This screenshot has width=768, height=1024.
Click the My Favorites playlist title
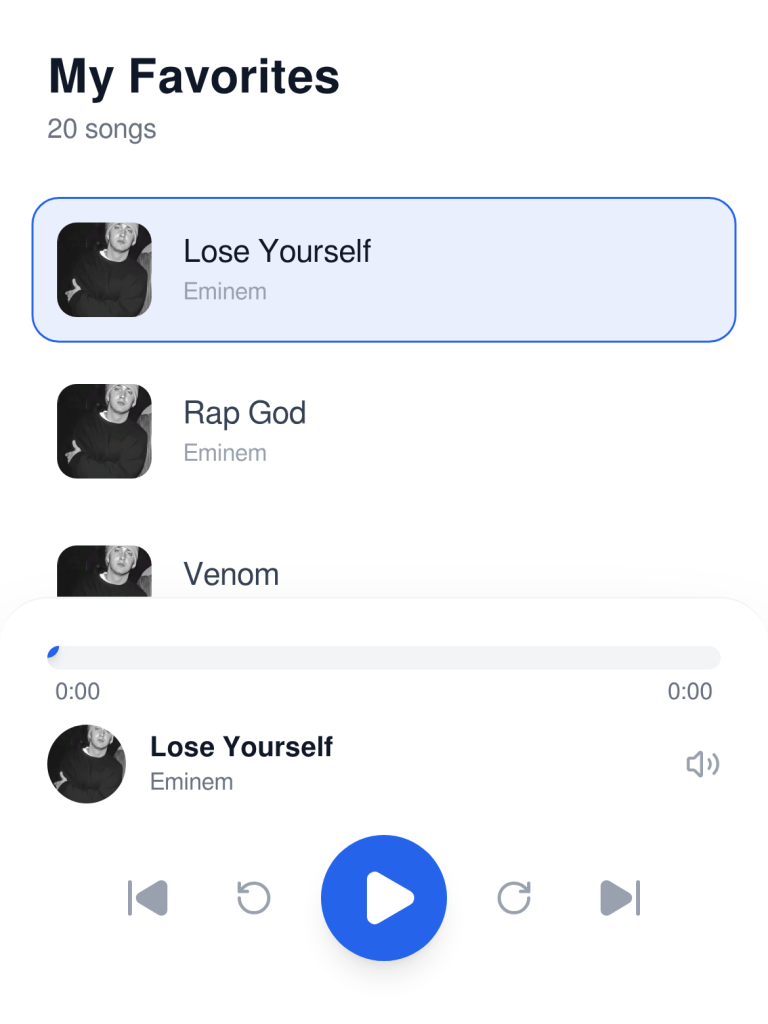tap(193, 77)
